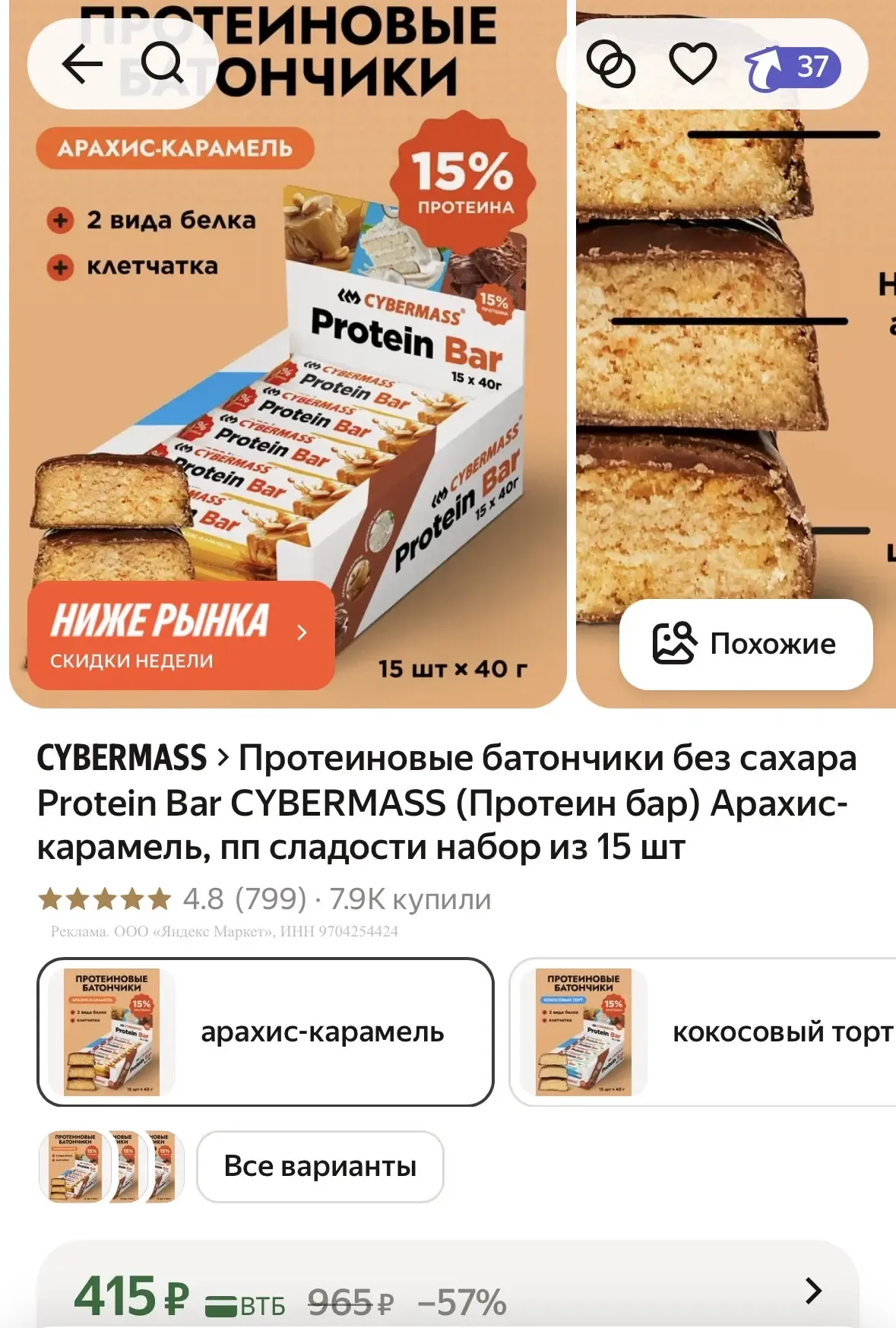Open the search magnifier
This screenshot has width=896, height=1328.
pyautogui.click(x=163, y=64)
